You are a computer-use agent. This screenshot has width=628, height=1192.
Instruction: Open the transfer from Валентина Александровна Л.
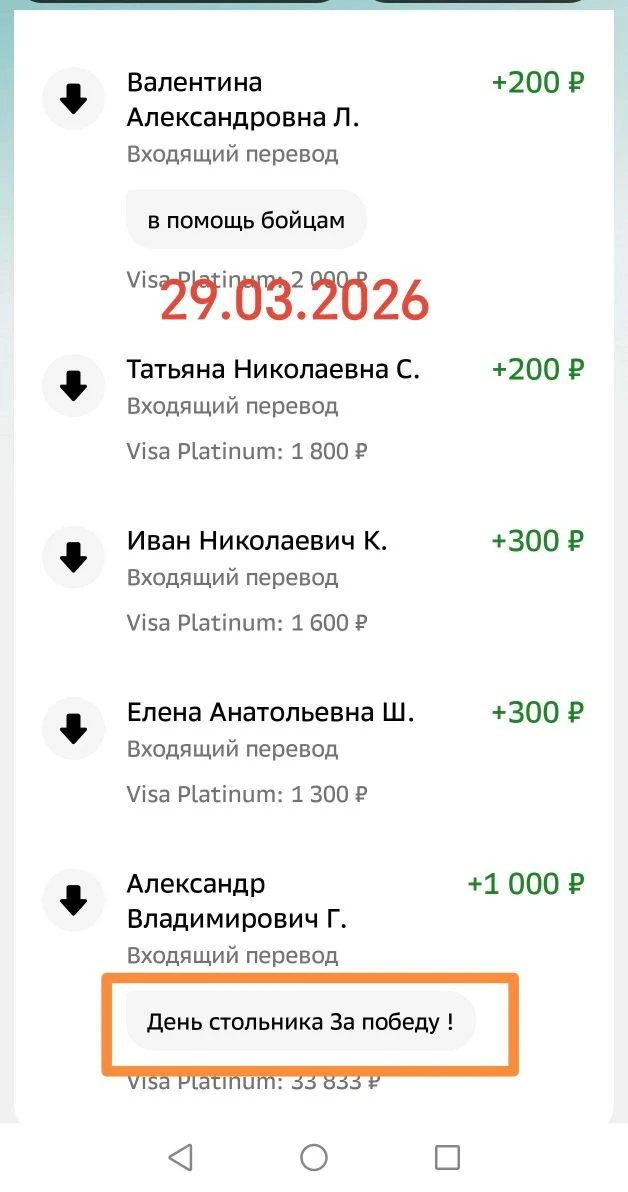tap(243, 100)
